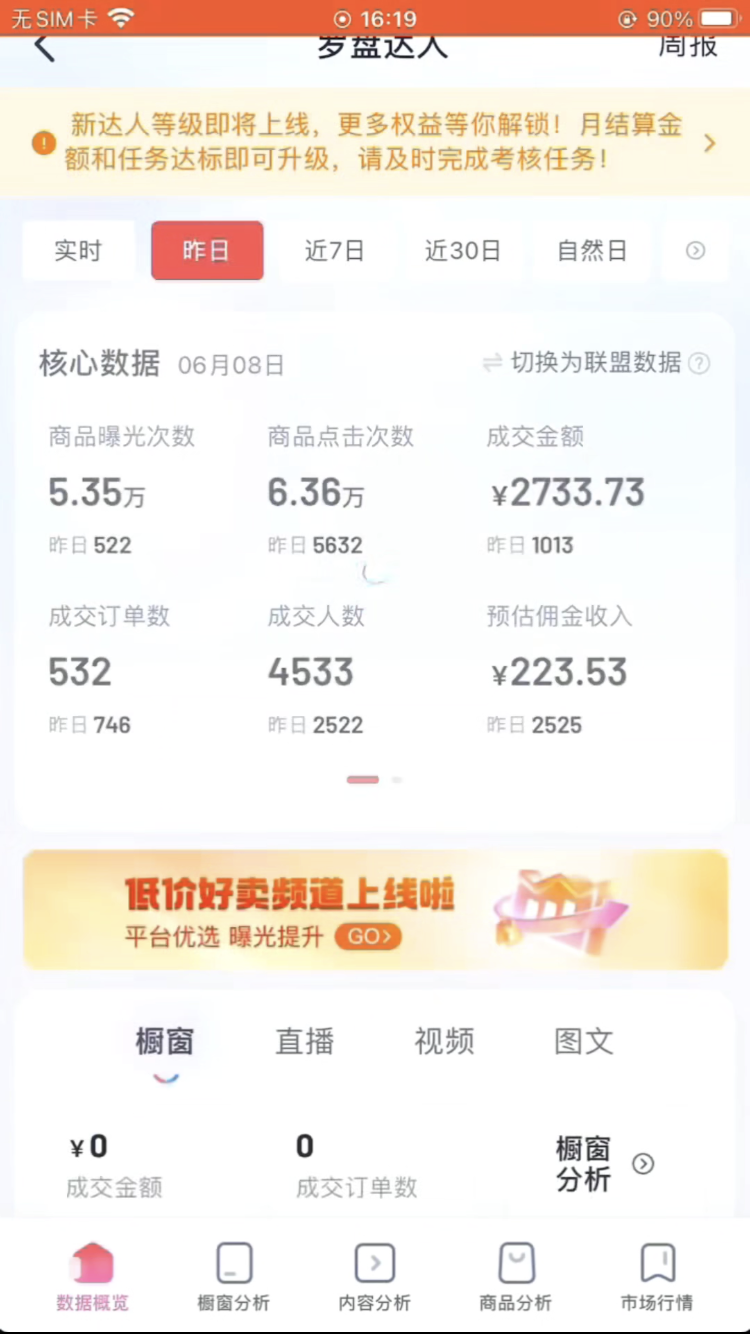The image size is (750, 1334).
Task: Open the 新达人等级 notice banner
Action: (375, 142)
